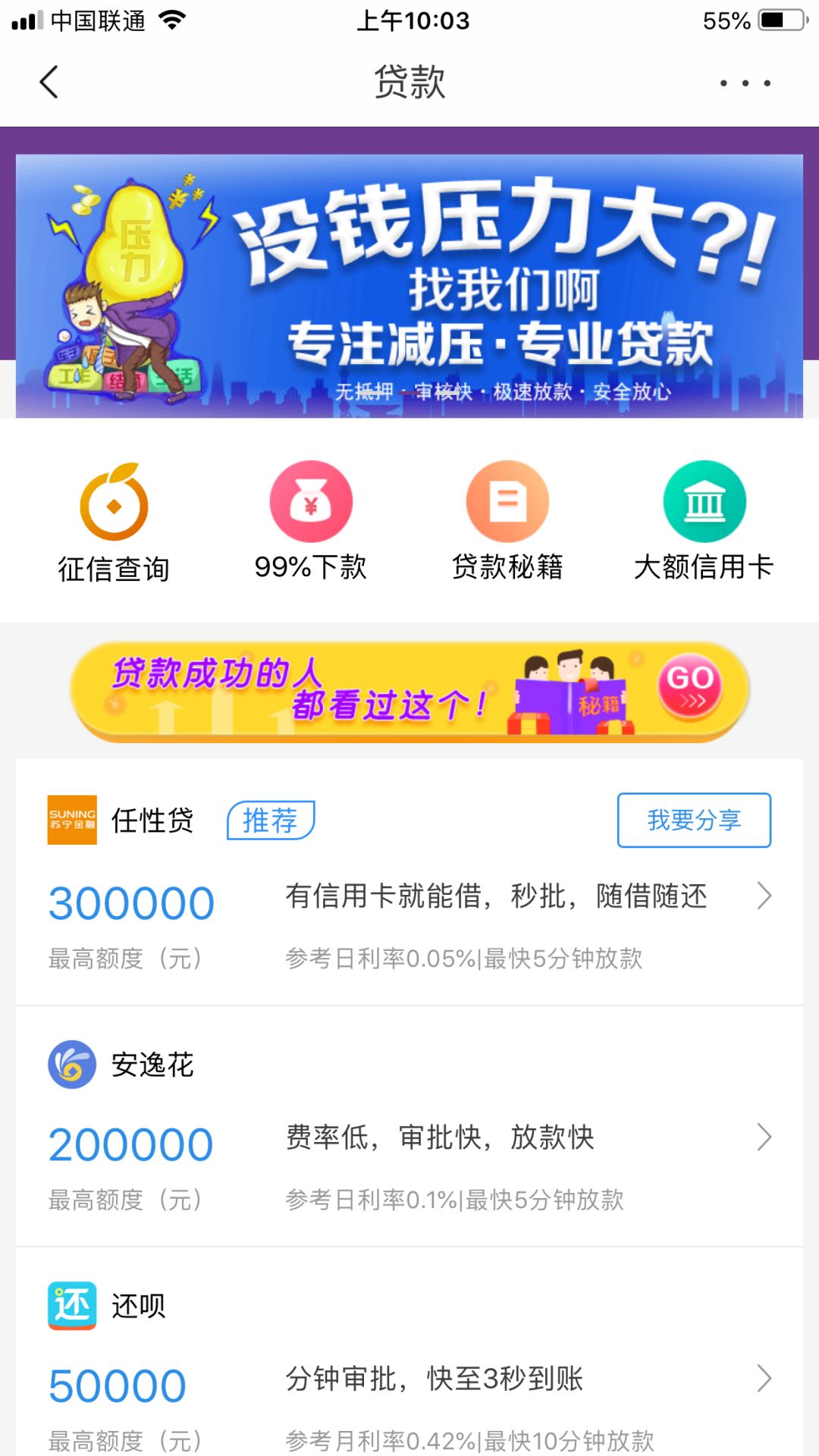Tap the GO button on yellow banner
This screenshot has width=819, height=1456.
(x=689, y=686)
